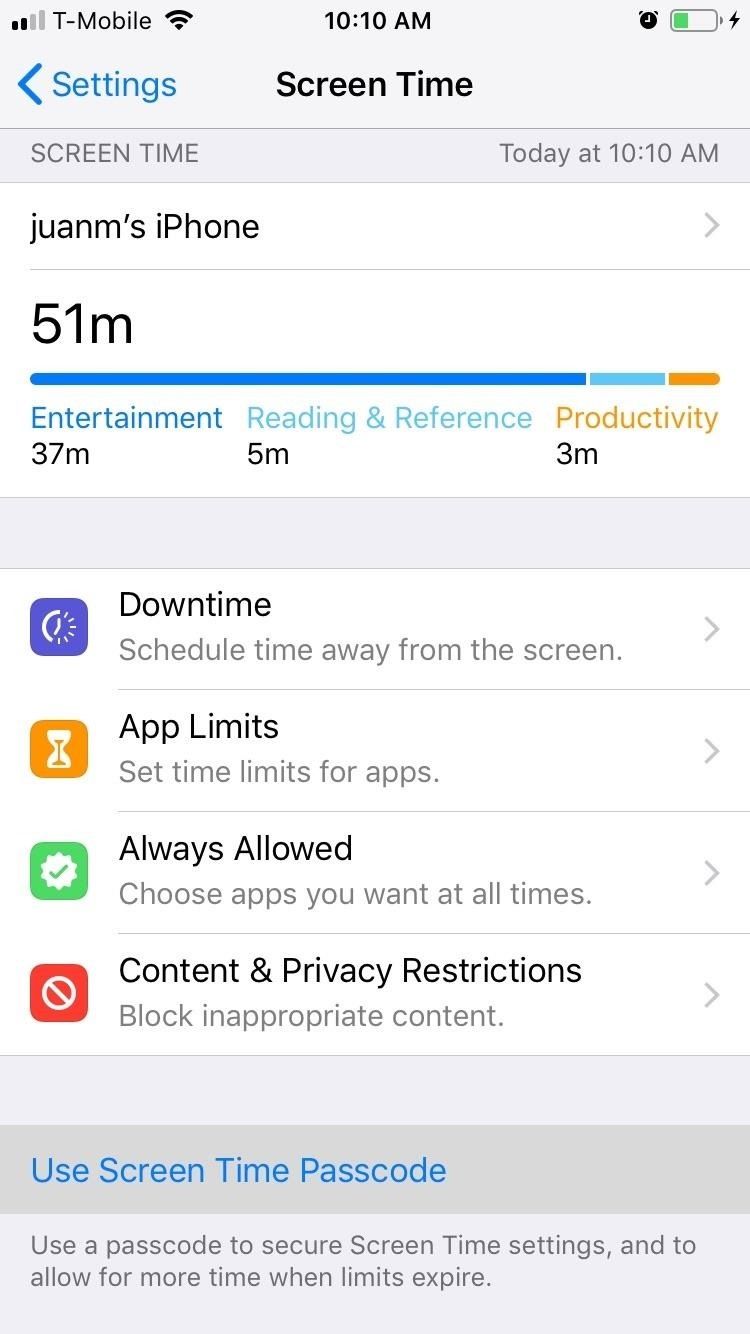Viewport: 750px width, 1334px height.
Task: Tap the battery indicator in the status bar
Action: (x=695, y=19)
